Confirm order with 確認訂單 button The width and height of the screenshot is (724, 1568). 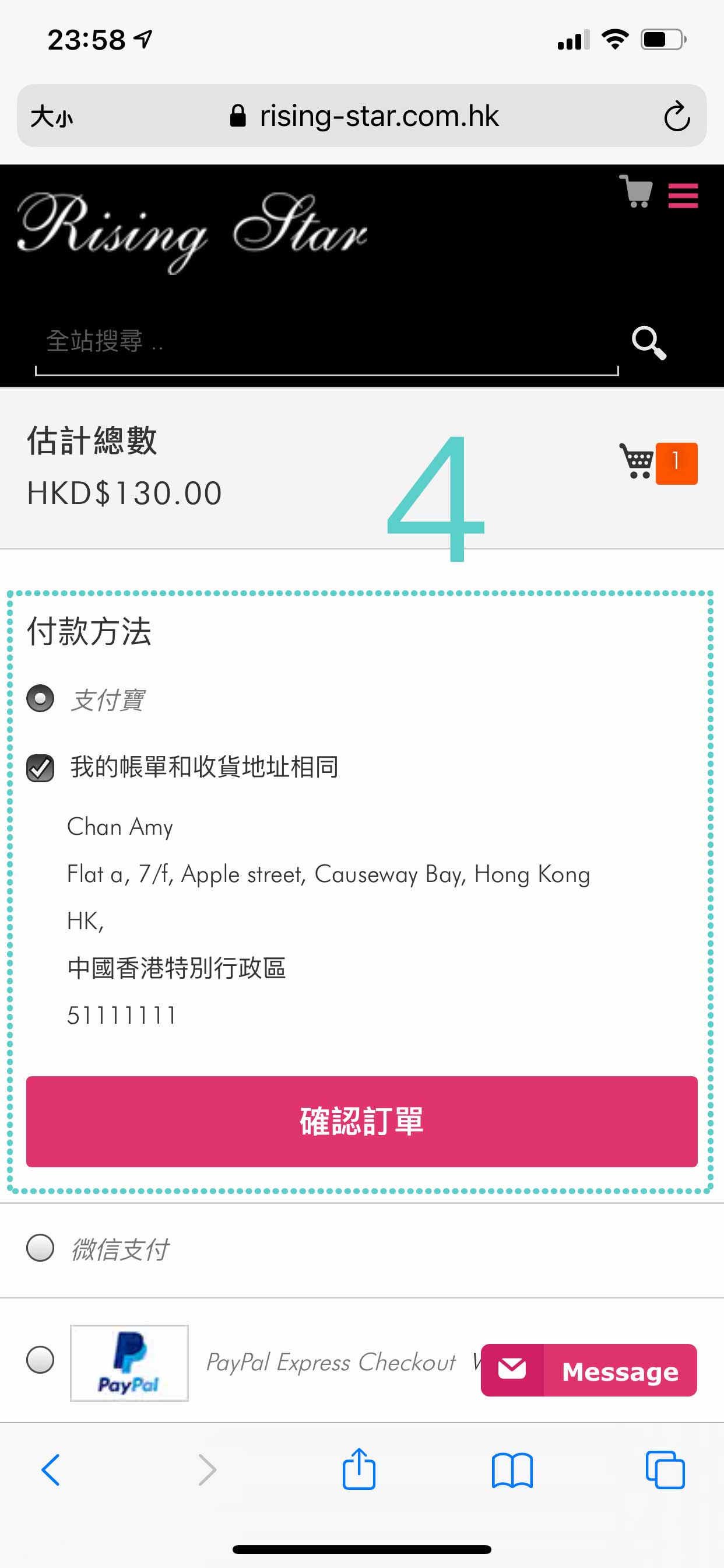(361, 1121)
